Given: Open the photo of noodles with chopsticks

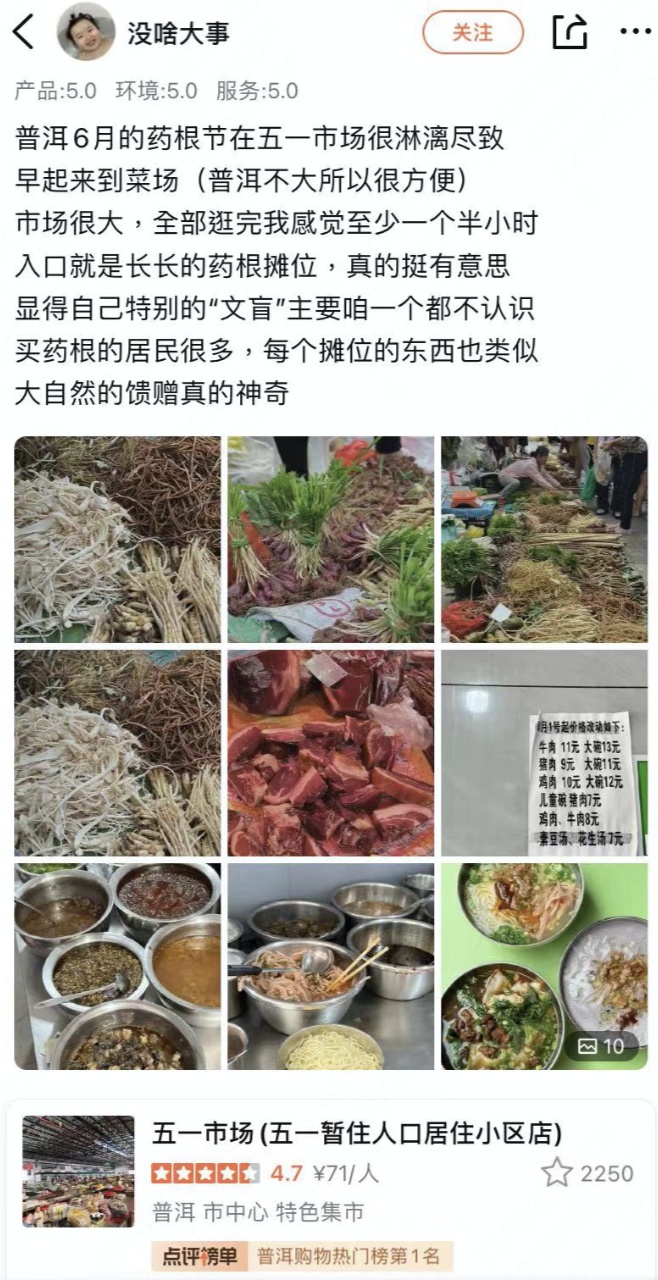Looking at the screenshot, I should (330, 966).
